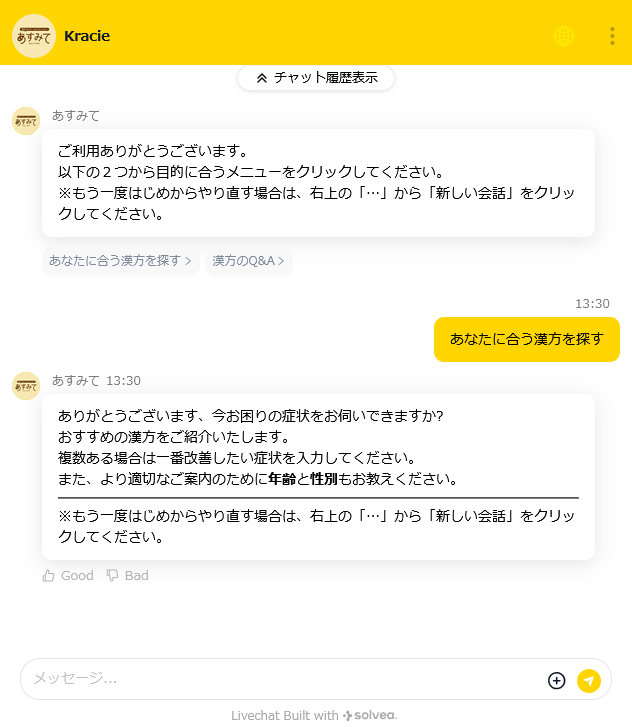
Task: Focus the メッセージ input field
Action: tap(280, 679)
